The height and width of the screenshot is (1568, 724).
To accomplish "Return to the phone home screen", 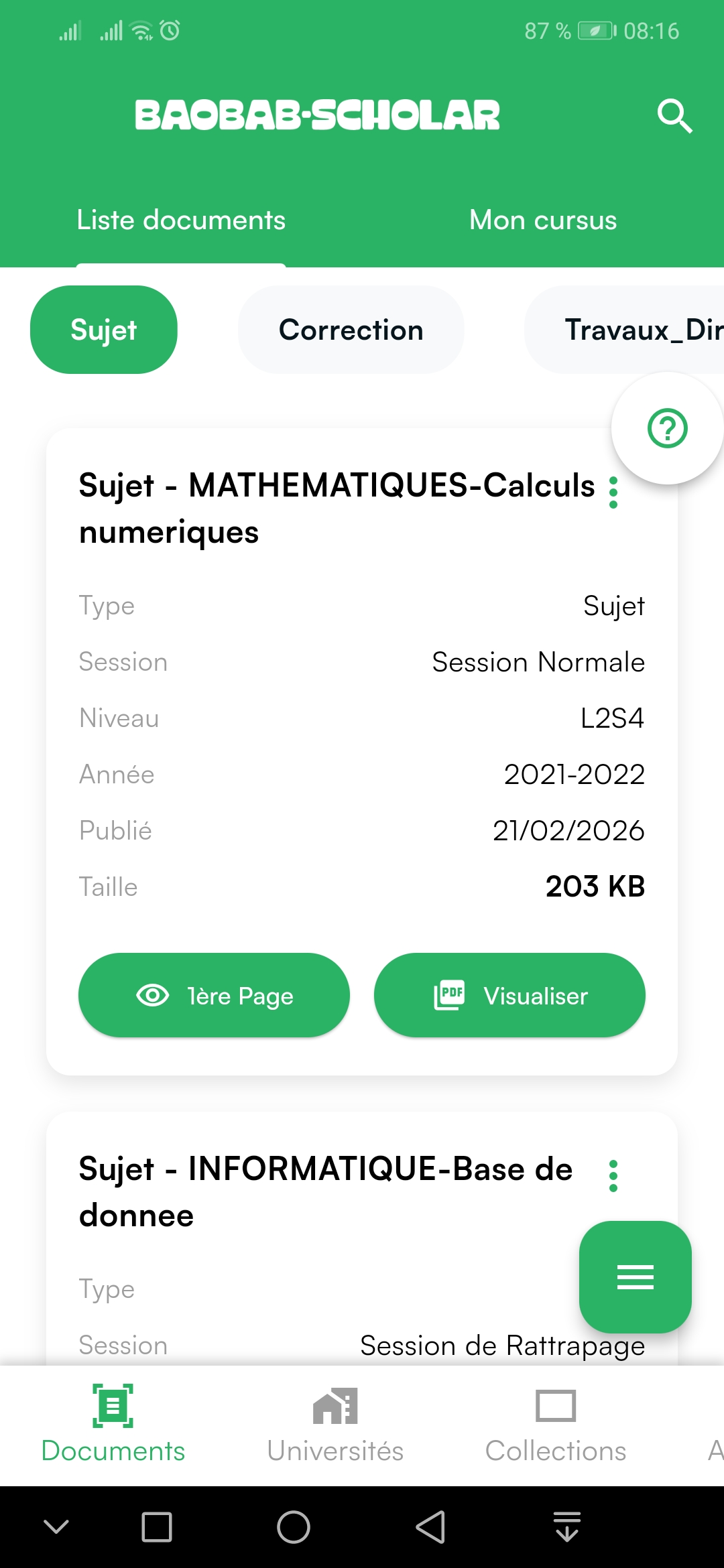I will [294, 1527].
